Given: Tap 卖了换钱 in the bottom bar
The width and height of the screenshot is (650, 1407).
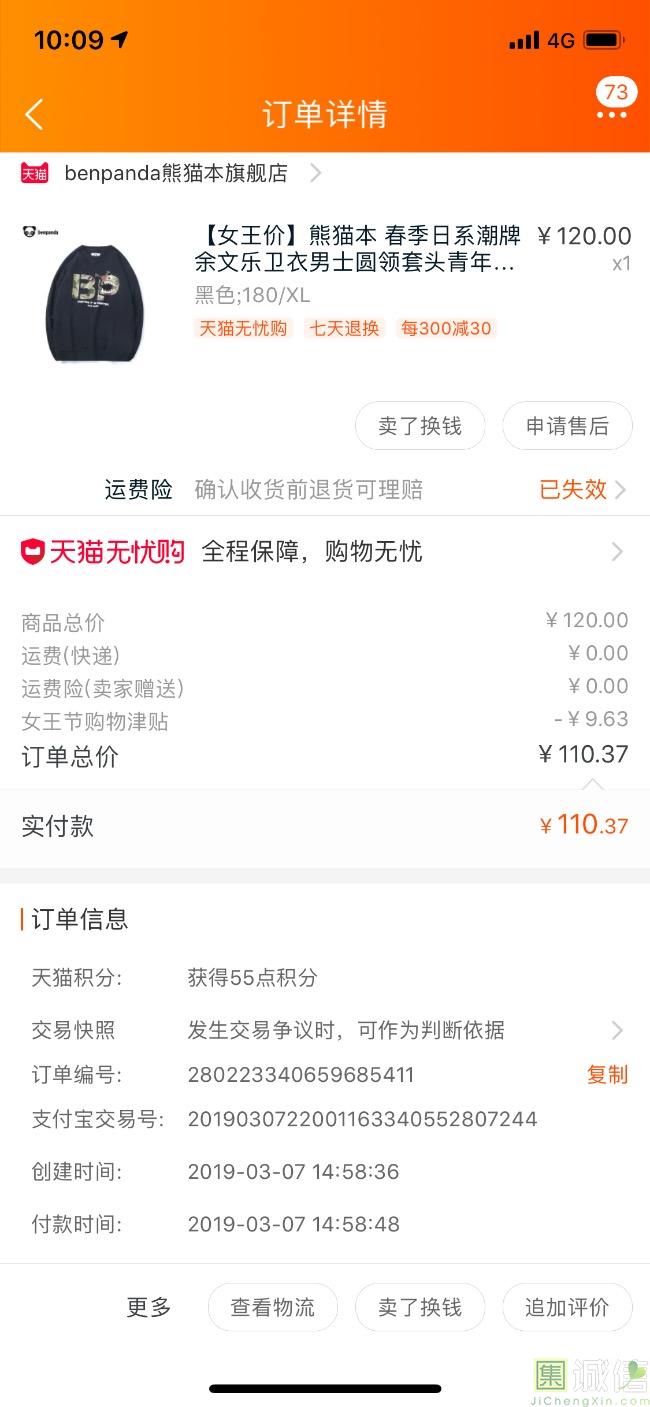Looking at the screenshot, I should [x=420, y=1308].
